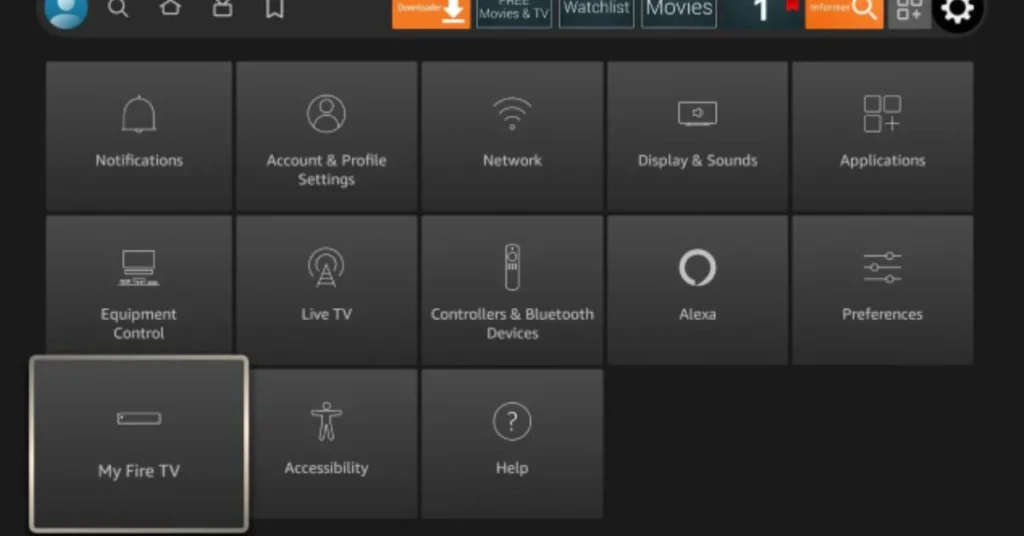Launch the Downloader app
Viewport: 1024px width, 536px height.
tap(431, 11)
